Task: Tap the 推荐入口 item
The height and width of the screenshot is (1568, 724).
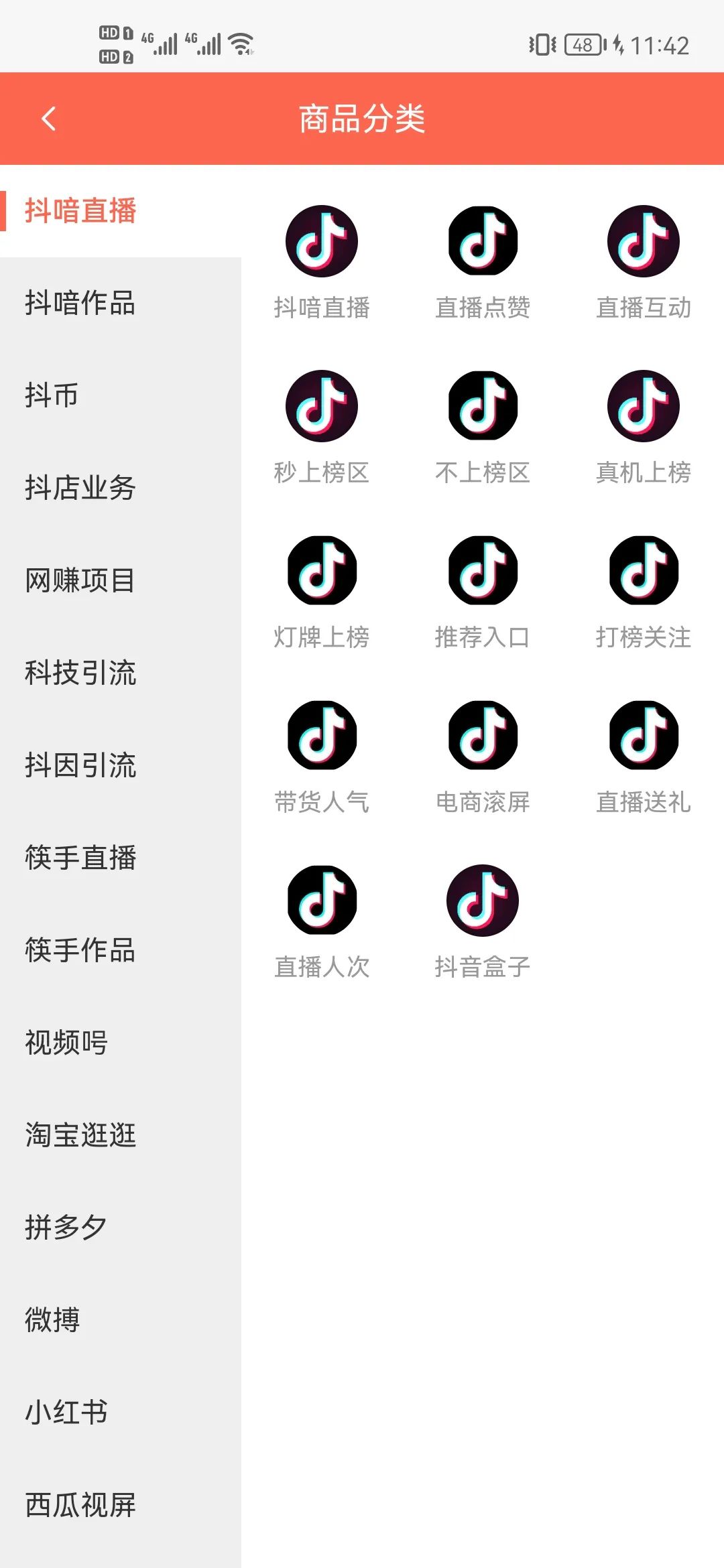Action: point(483,591)
